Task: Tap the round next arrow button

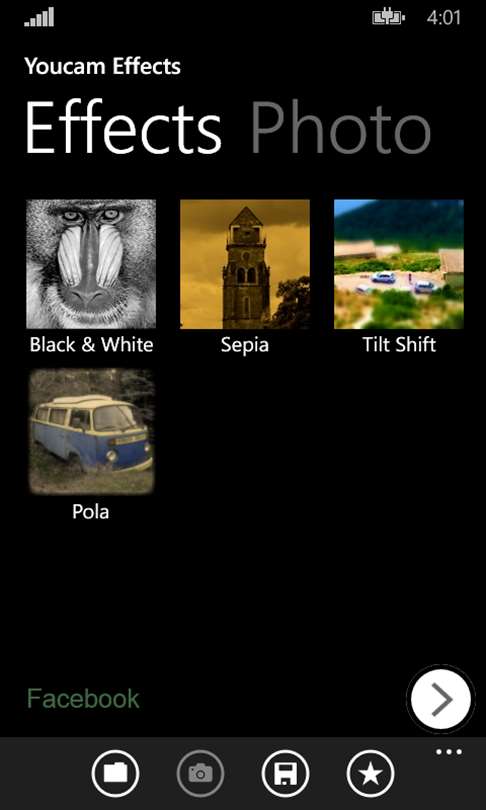Action: click(441, 699)
